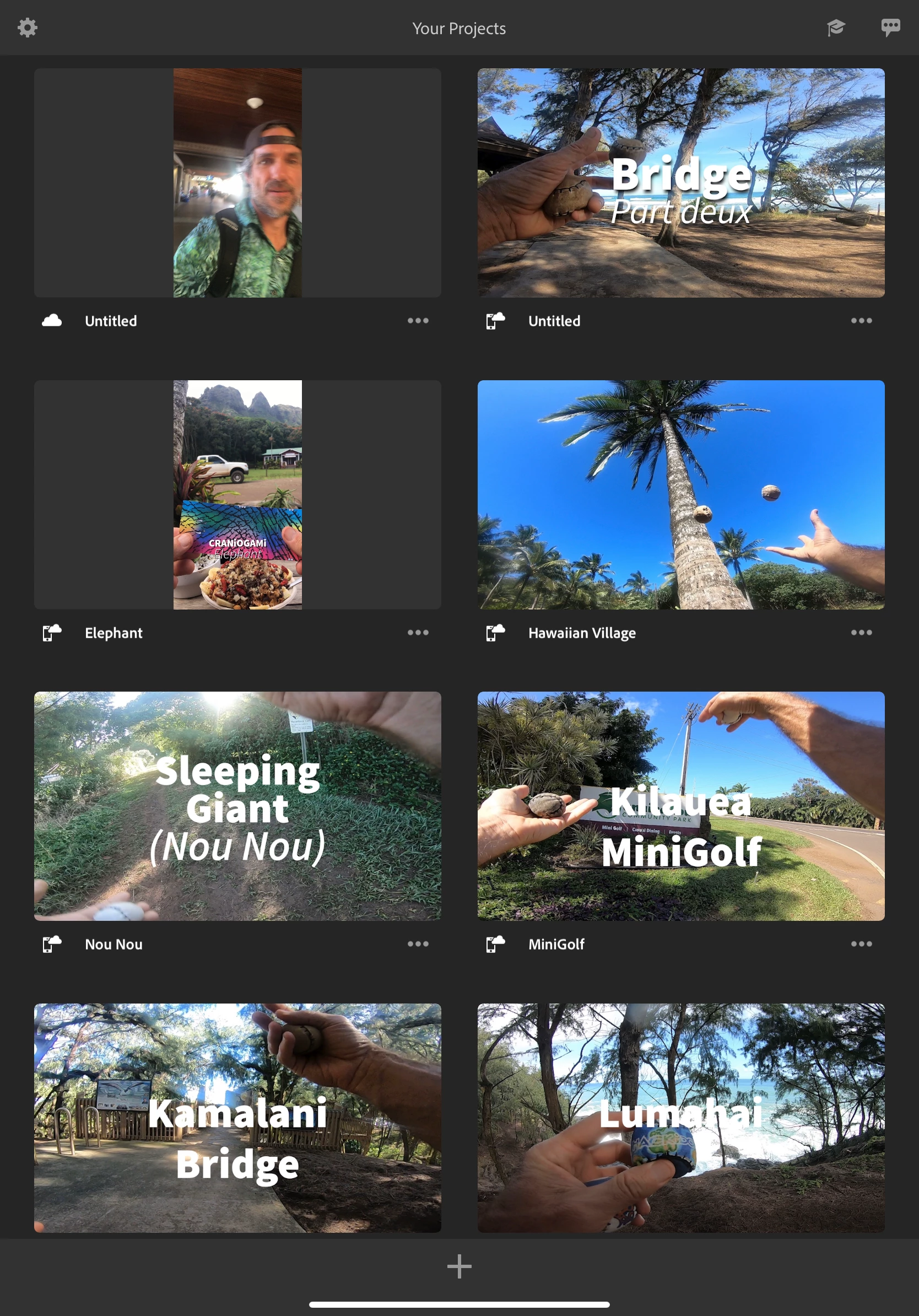Open the tutorials graduation cap icon
Screen dimensions: 919x1316
pyautogui.click(x=836, y=28)
